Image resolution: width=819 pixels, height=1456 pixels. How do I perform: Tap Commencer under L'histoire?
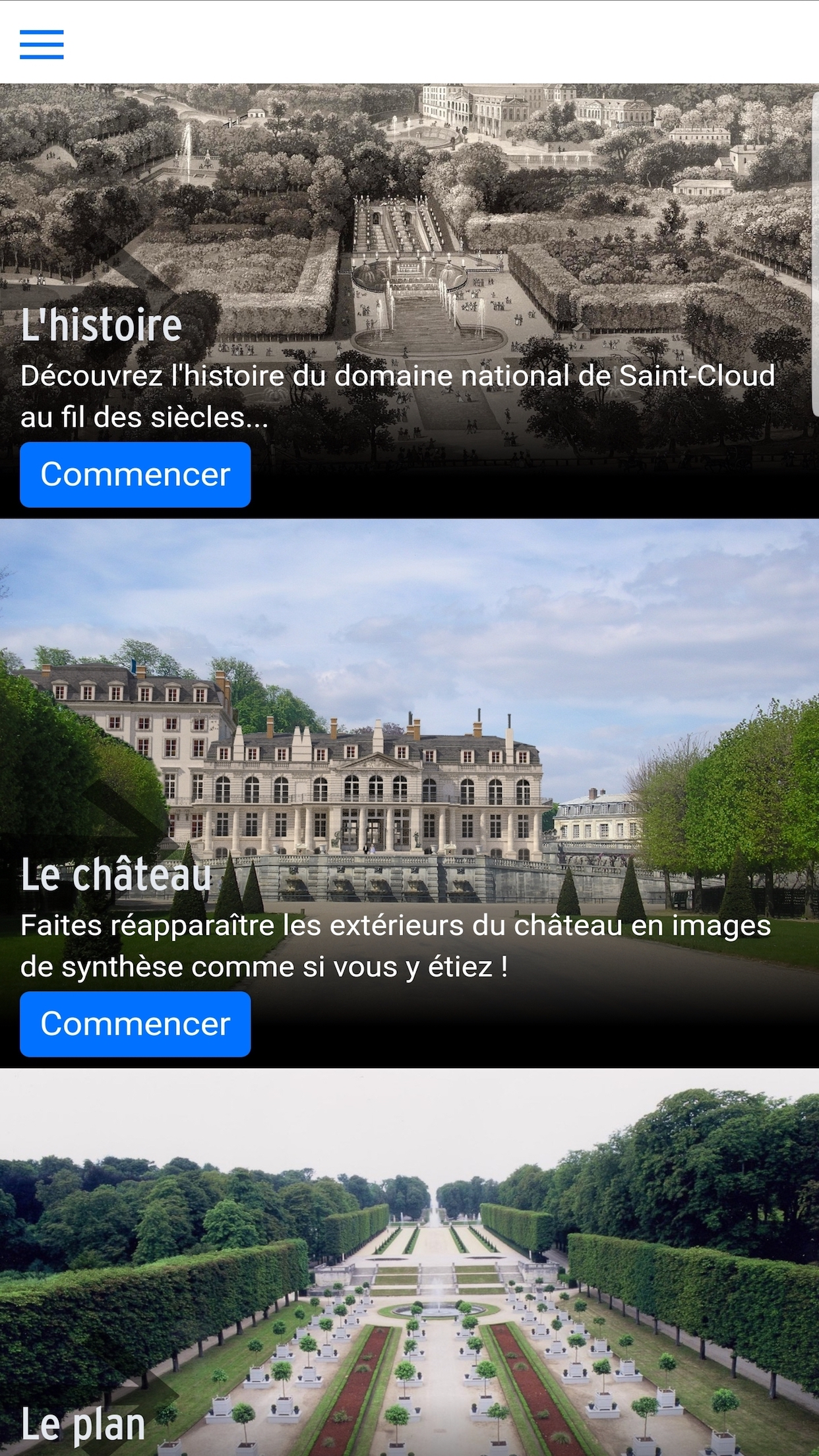coord(135,475)
